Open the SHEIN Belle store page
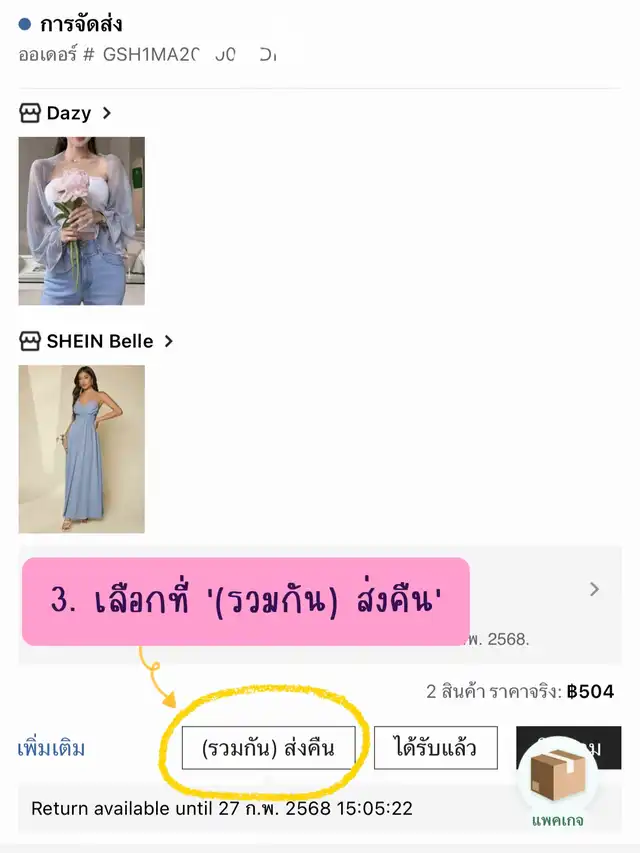640x853 pixels. pos(97,341)
